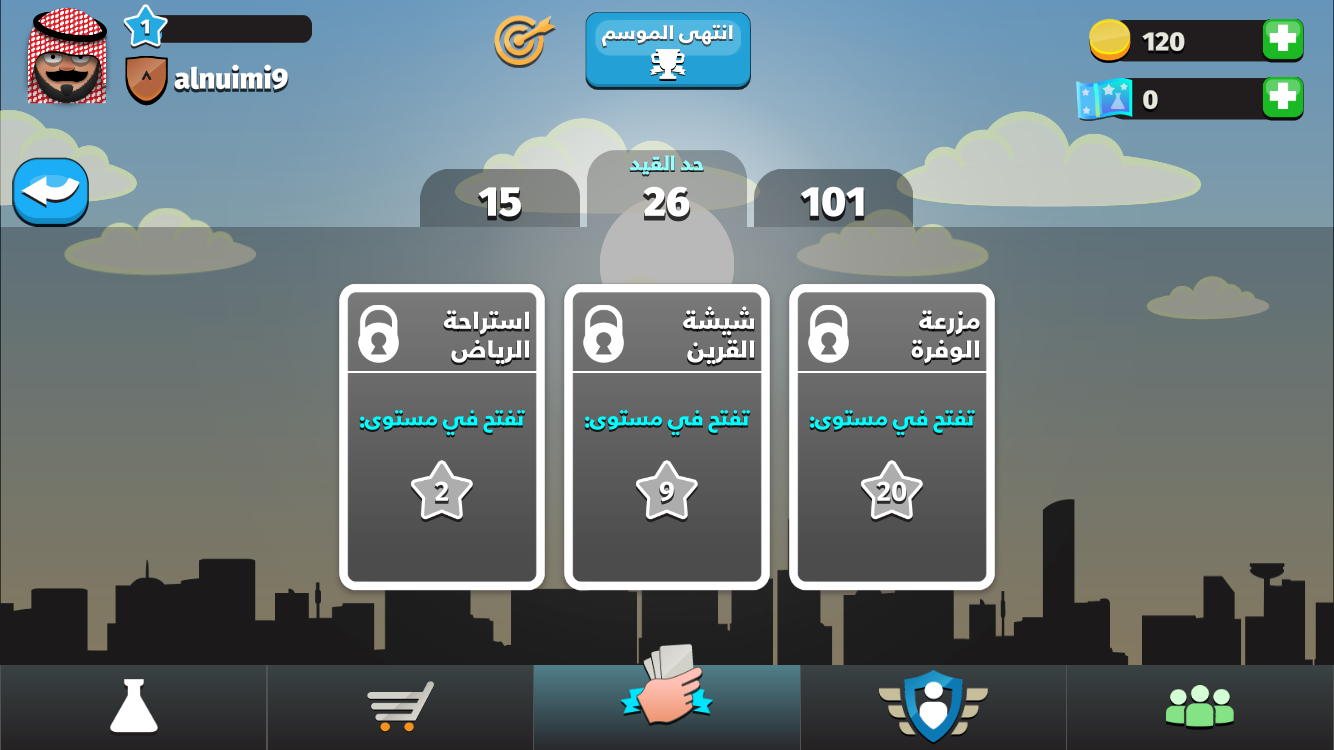
Task: Select the 26 score limit tab
Action: (x=666, y=196)
